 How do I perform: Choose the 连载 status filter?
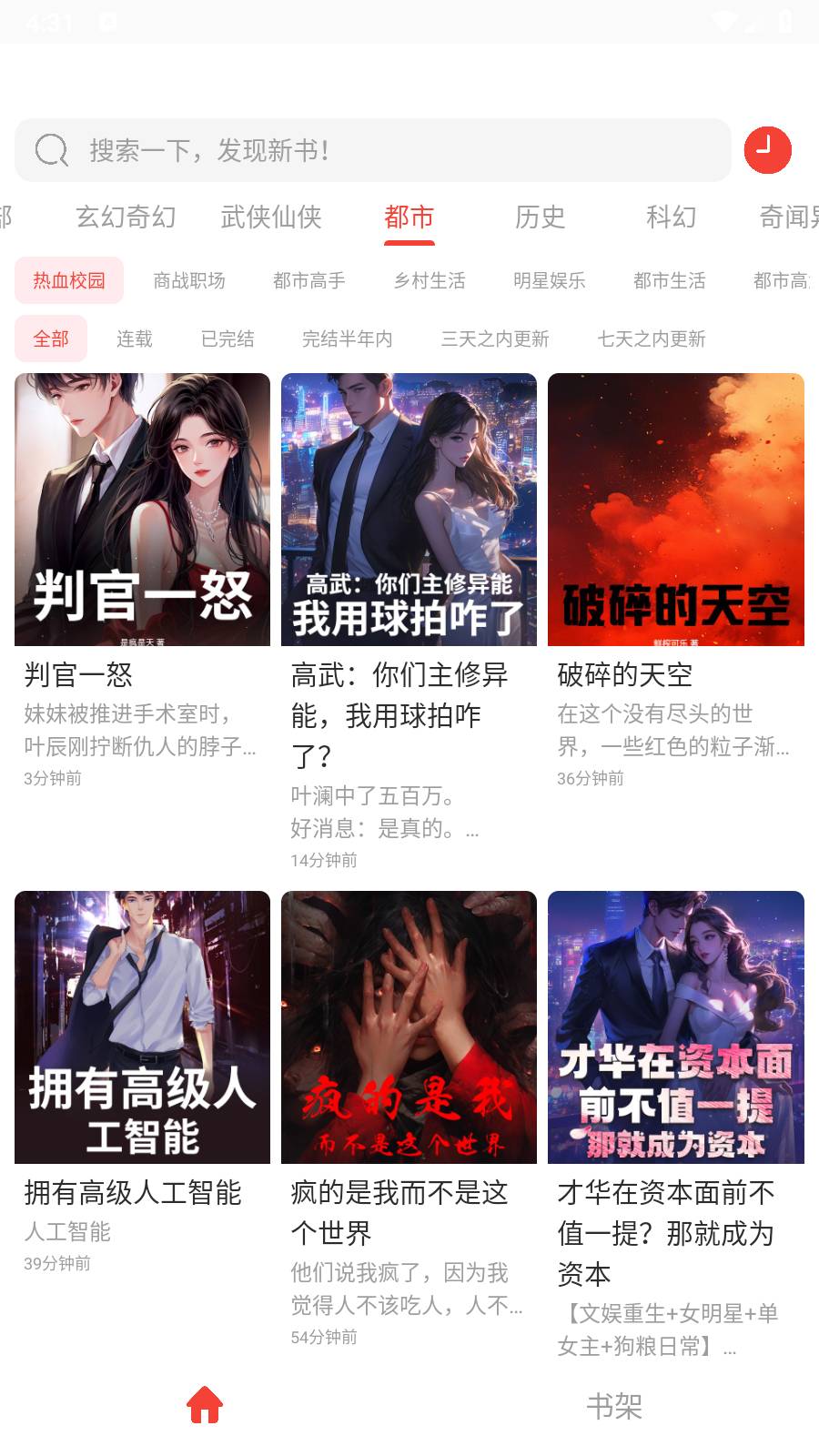134,339
